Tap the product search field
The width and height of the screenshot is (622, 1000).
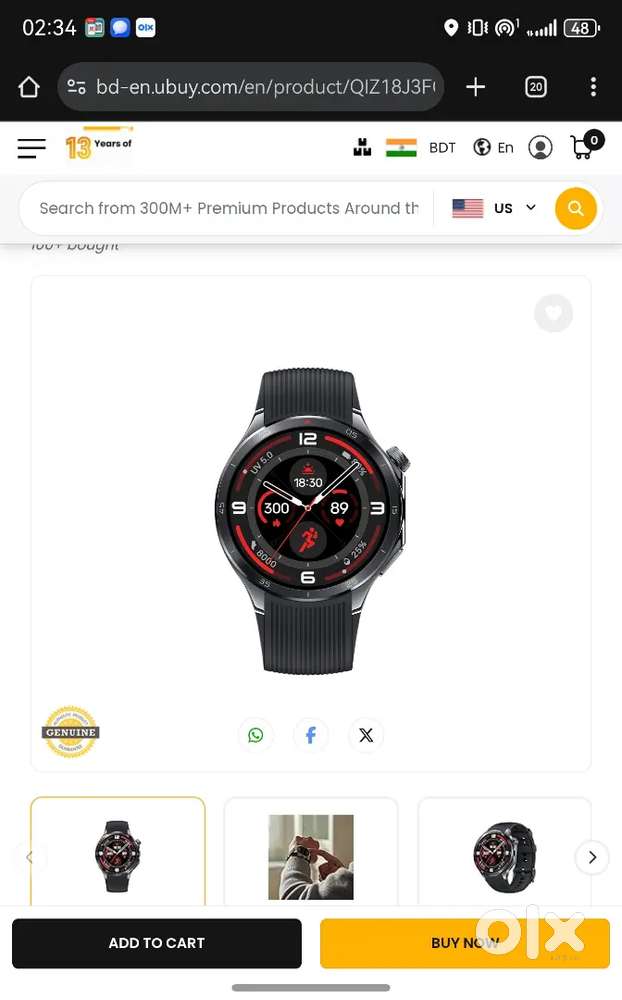(228, 208)
